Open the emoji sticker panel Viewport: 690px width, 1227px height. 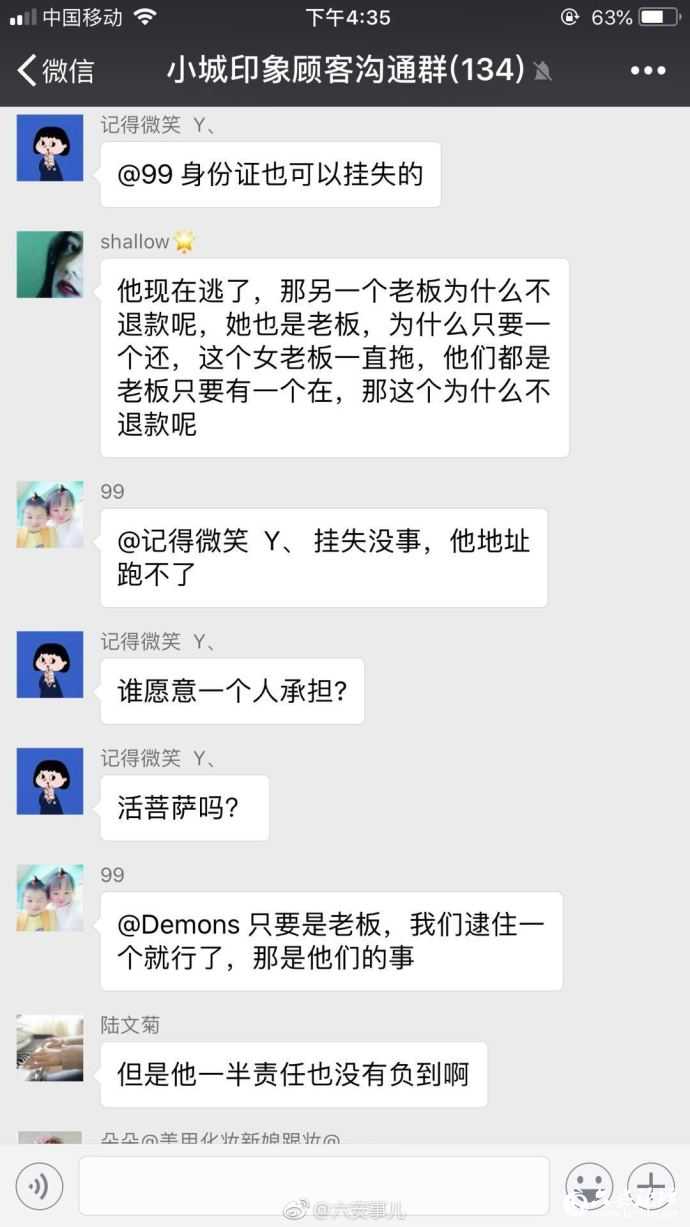coord(588,1186)
